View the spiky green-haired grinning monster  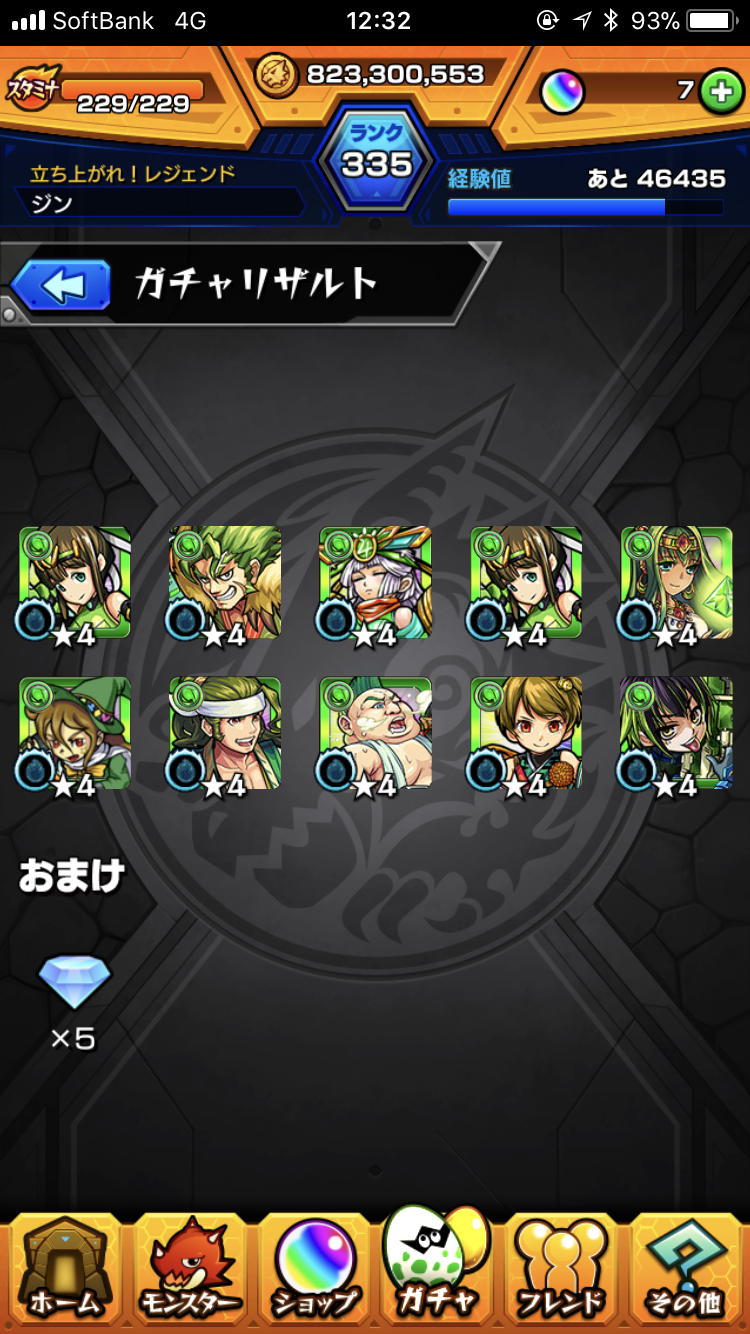[x=225, y=583]
